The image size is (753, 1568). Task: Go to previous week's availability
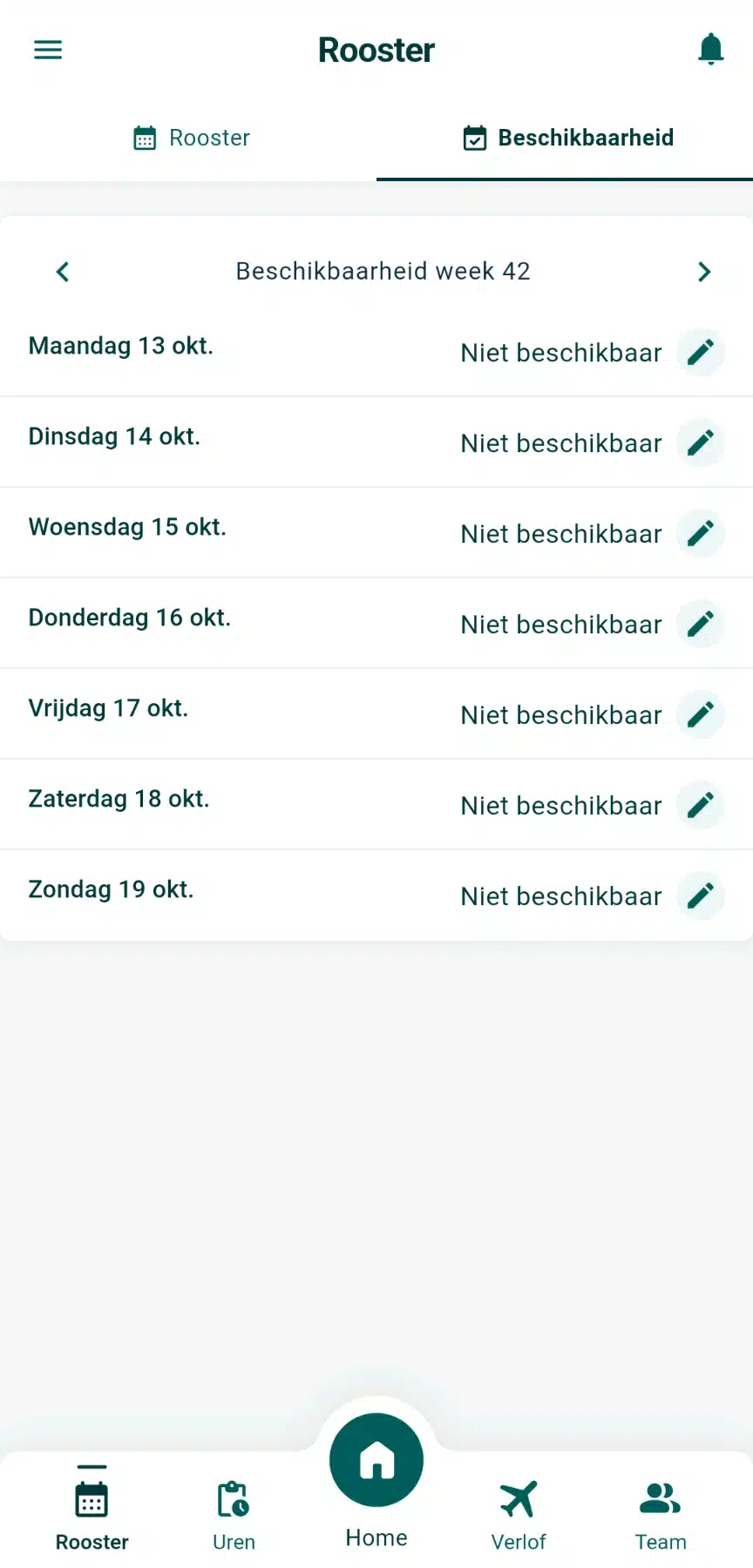point(63,272)
